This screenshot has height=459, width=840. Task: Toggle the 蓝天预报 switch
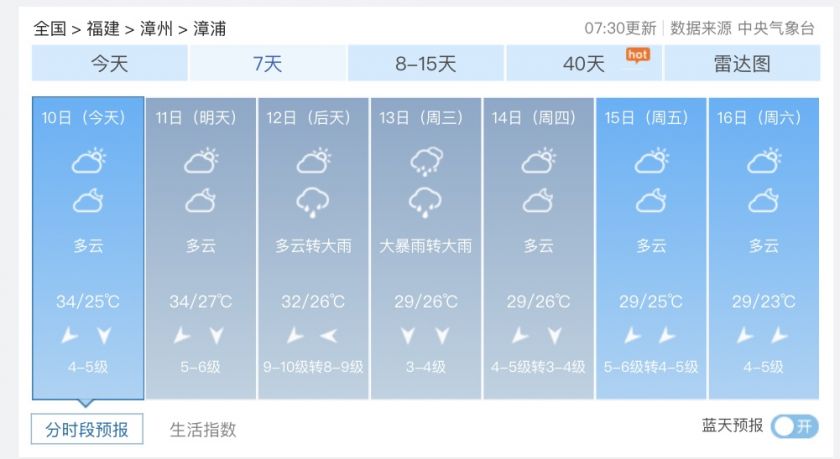[x=795, y=426]
